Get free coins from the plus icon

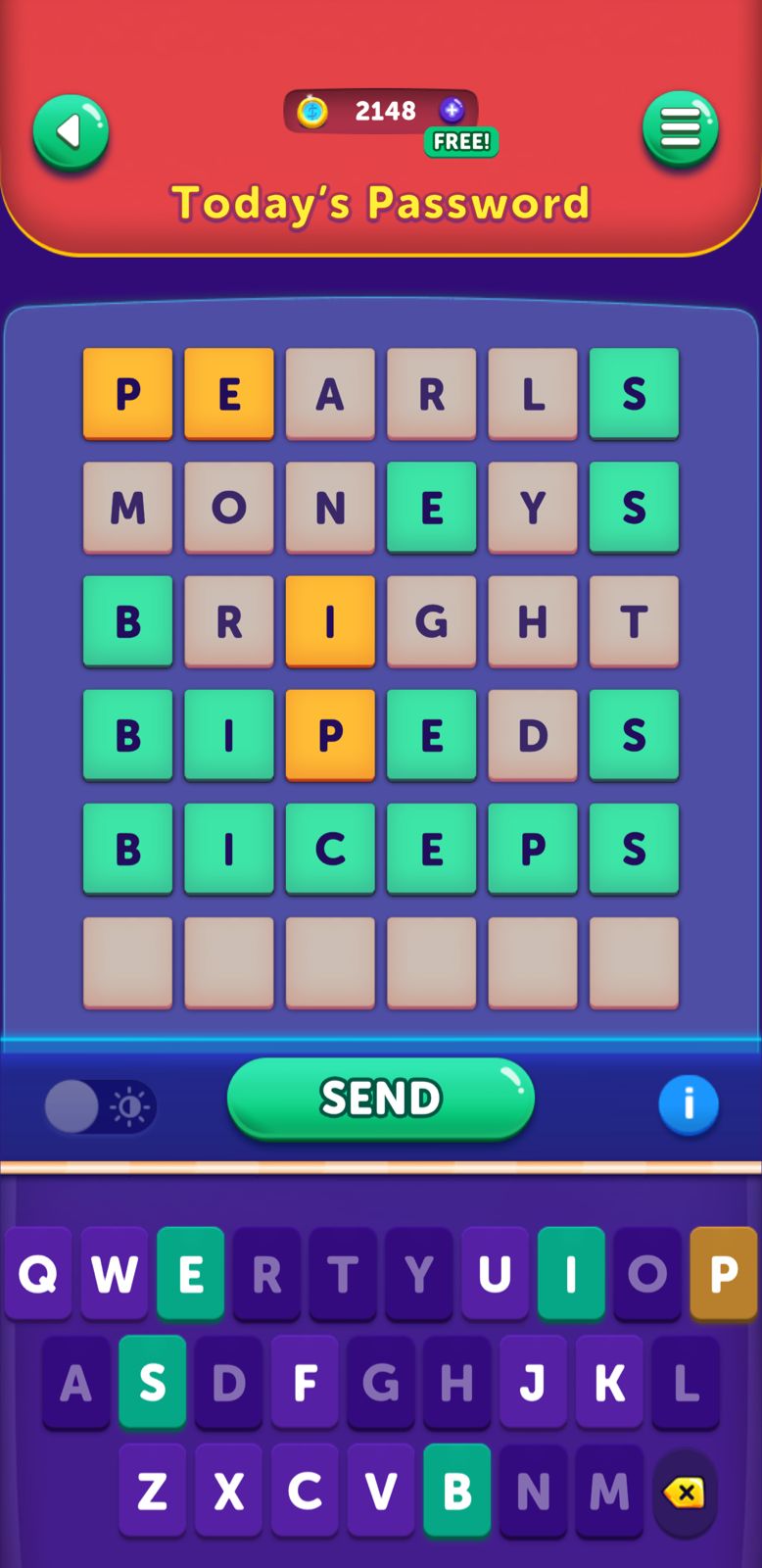[452, 111]
